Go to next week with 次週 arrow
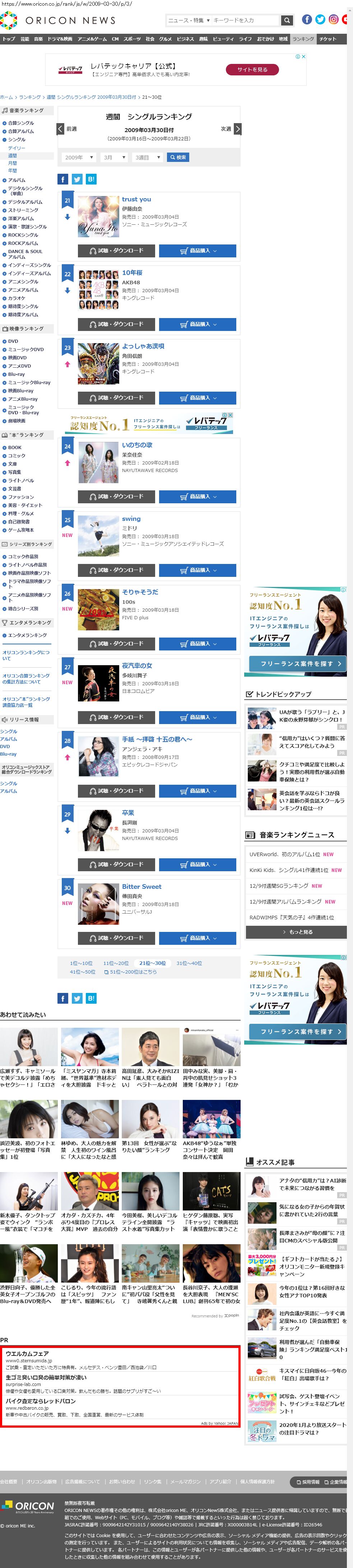The height and width of the screenshot is (1568, 353). (x=237, y=129)
